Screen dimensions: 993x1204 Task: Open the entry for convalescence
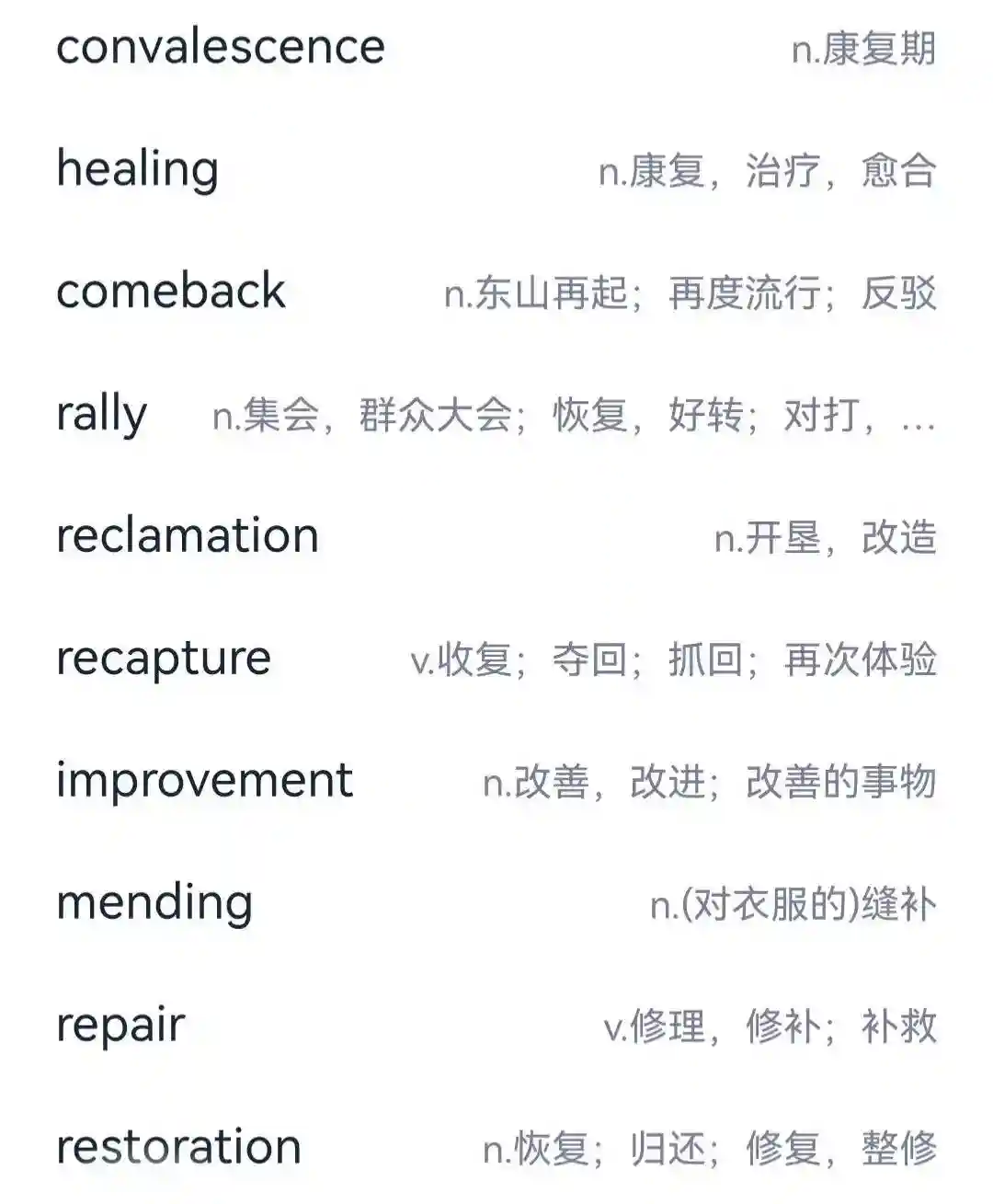(221, 48)
